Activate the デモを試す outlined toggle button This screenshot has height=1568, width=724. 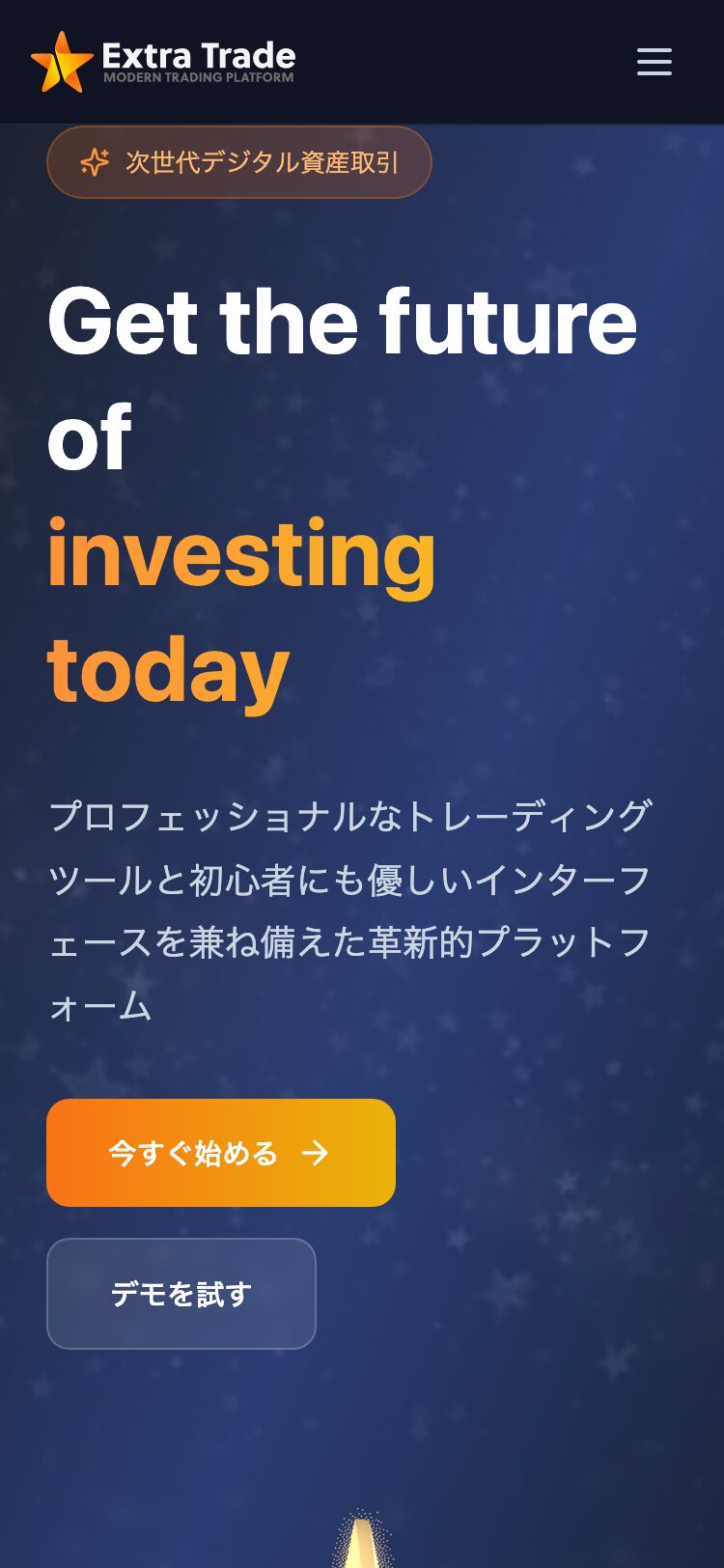point(181,1293)
